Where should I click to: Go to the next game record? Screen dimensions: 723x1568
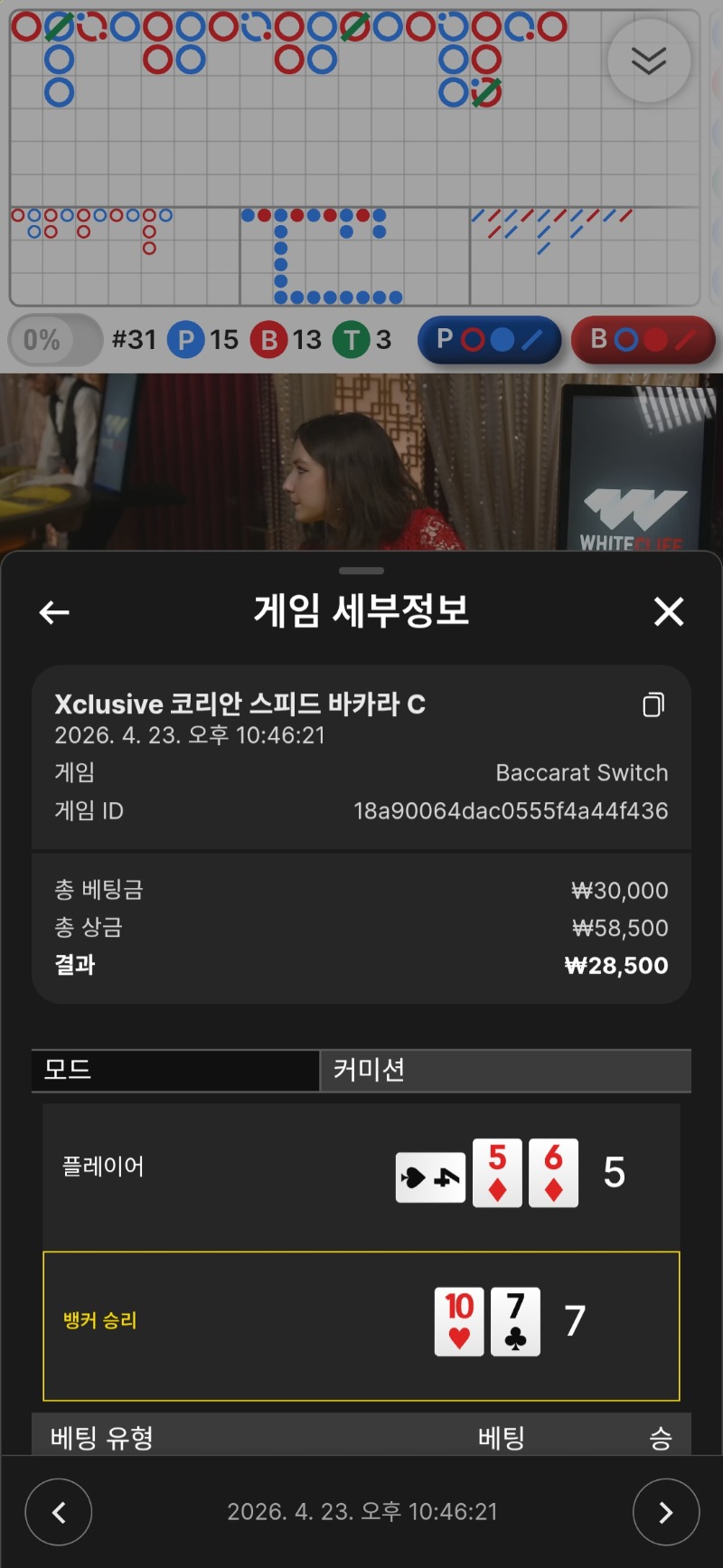pos(666,1512)
